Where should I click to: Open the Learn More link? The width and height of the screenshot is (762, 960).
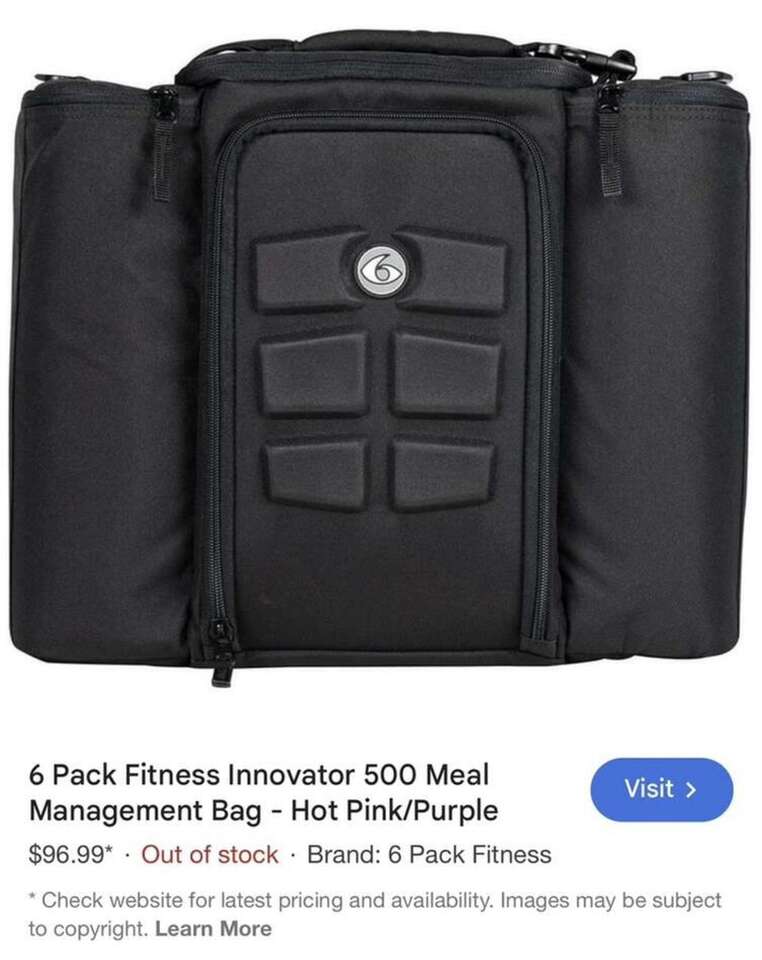[213, 929]
